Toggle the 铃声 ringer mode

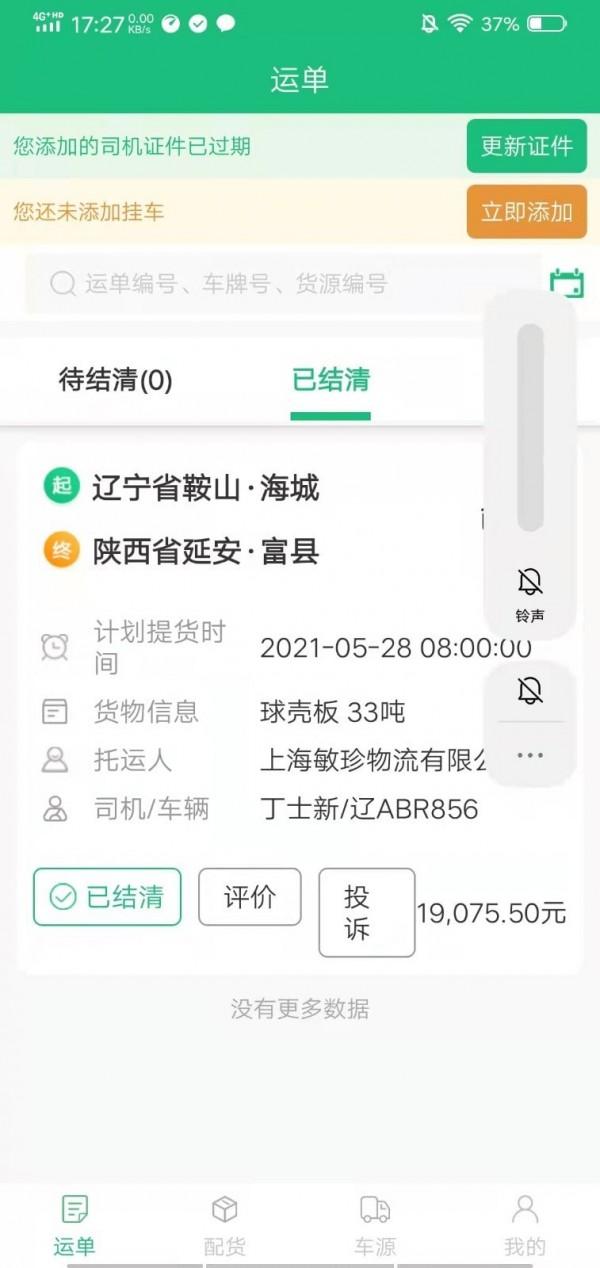[530, 592]
